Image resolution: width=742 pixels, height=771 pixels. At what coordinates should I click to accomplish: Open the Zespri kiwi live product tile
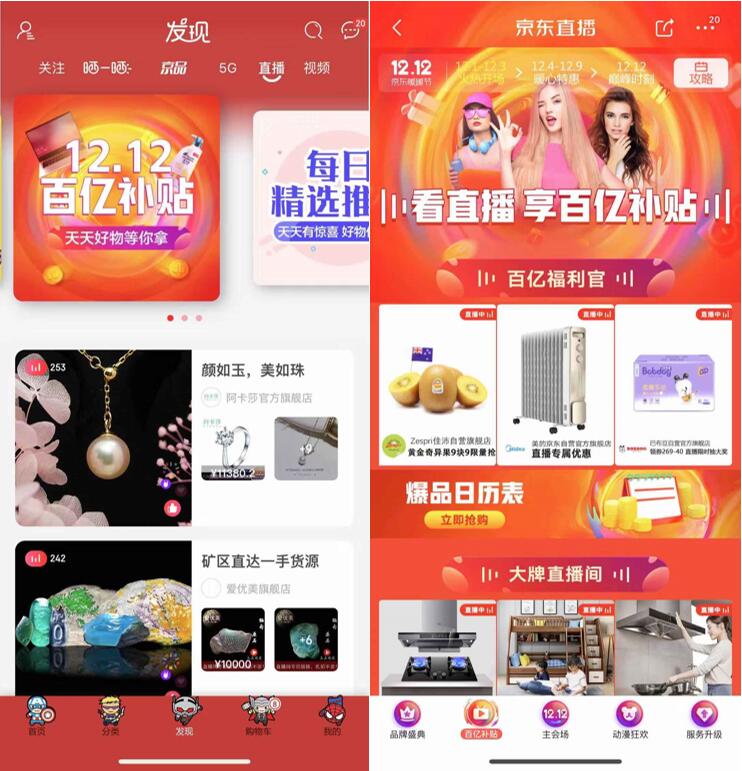438,385
